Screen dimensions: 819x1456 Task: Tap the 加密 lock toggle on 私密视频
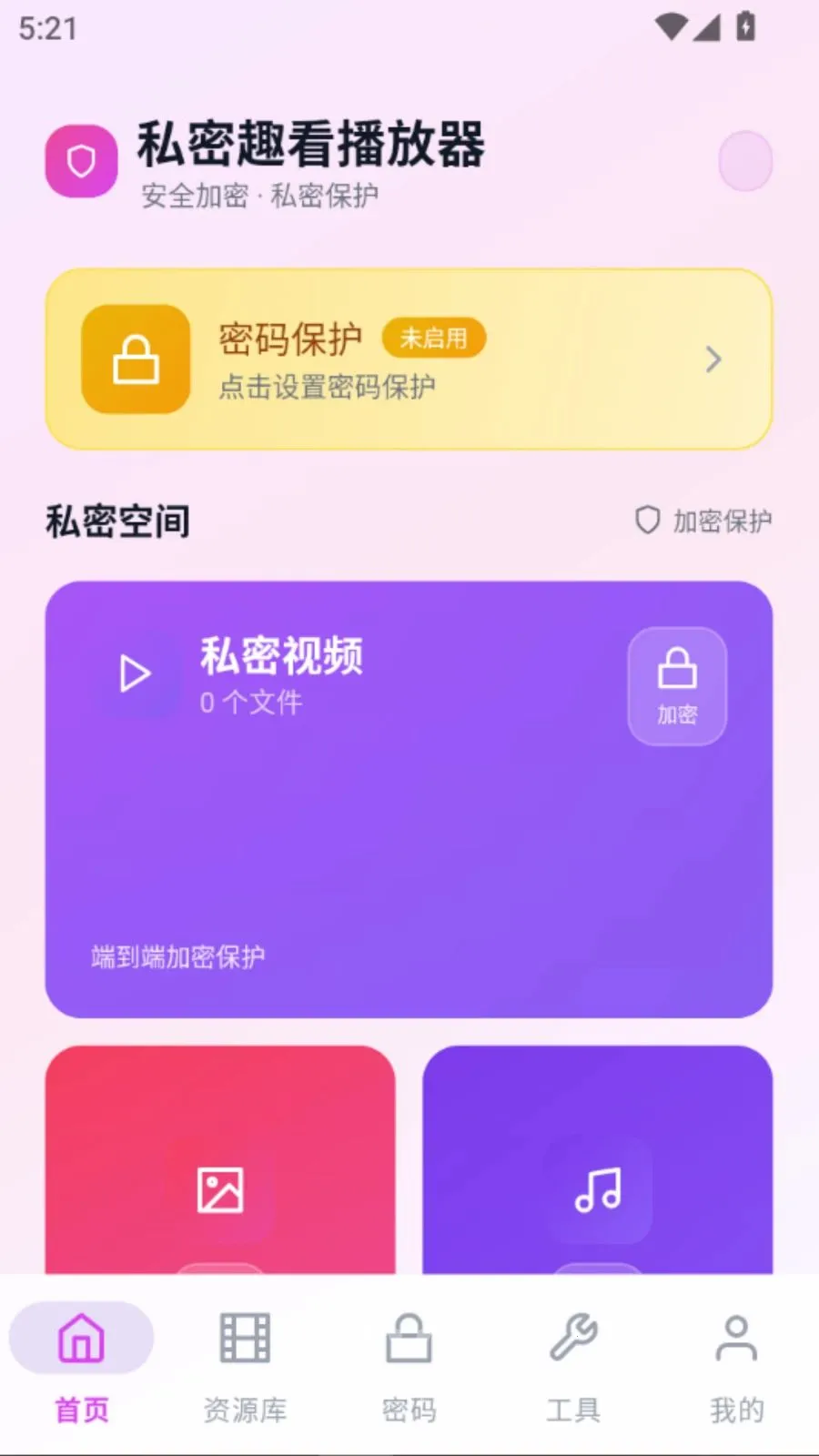pyautogui.click(x=677, y=685)
